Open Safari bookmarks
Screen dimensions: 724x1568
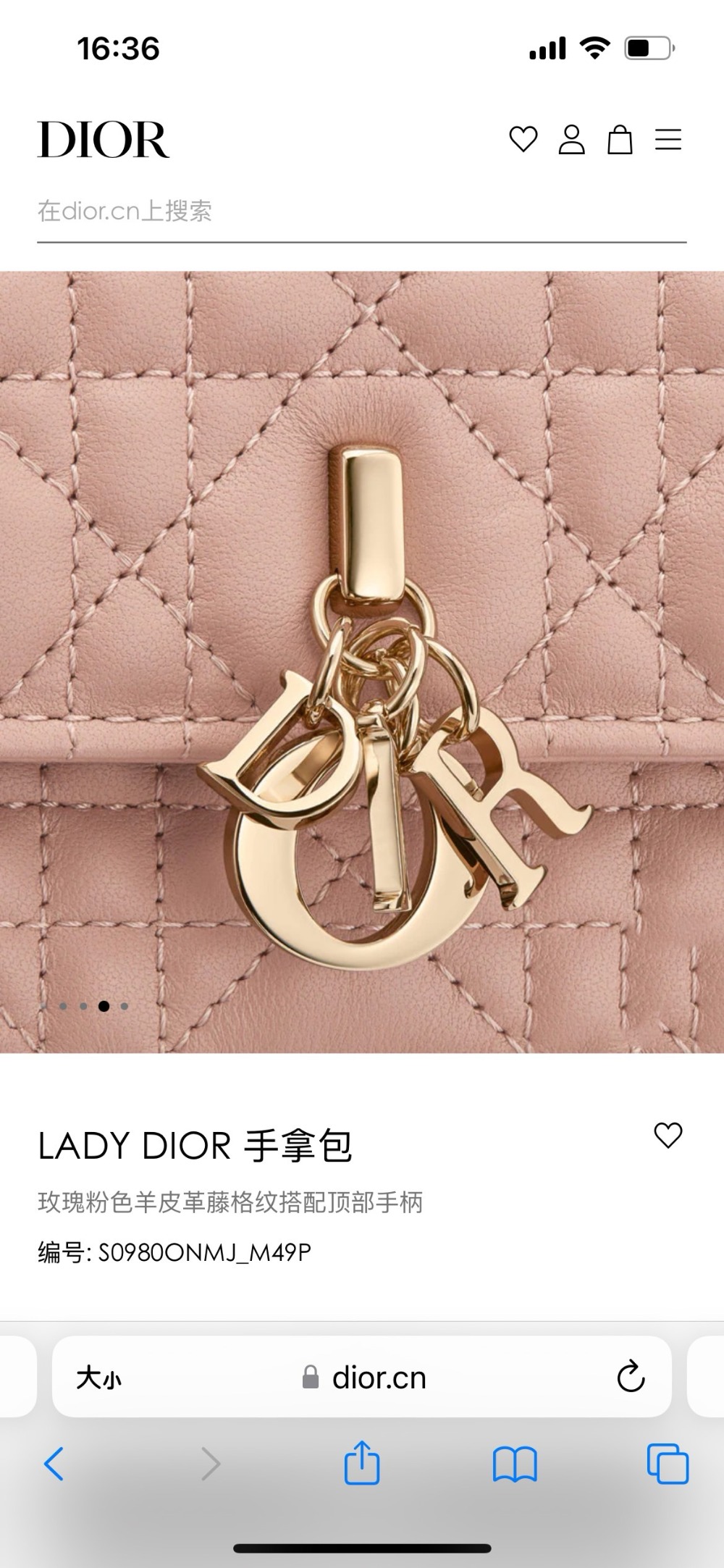pos(514,1464)
